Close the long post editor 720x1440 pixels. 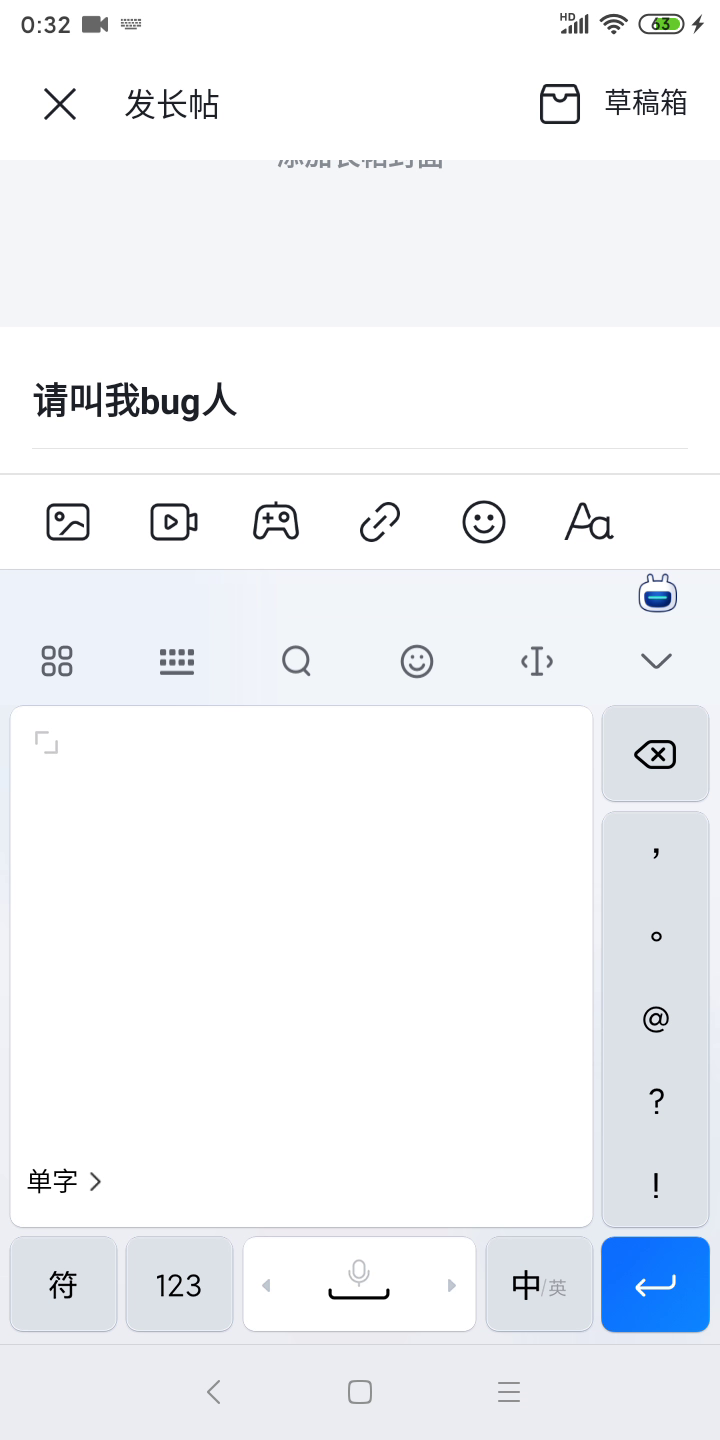[x=60, y=104]
